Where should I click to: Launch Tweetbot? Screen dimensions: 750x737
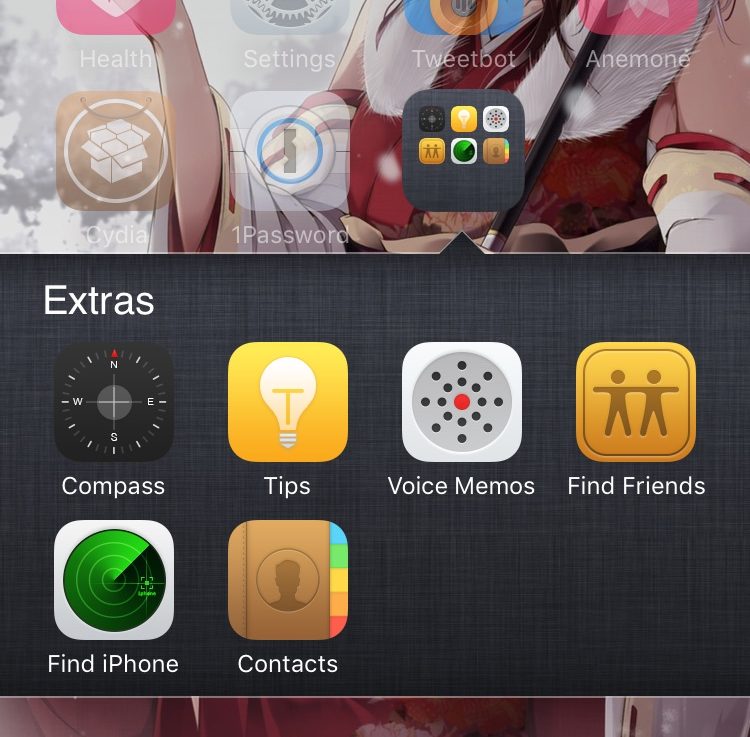(x=463, y=20)
